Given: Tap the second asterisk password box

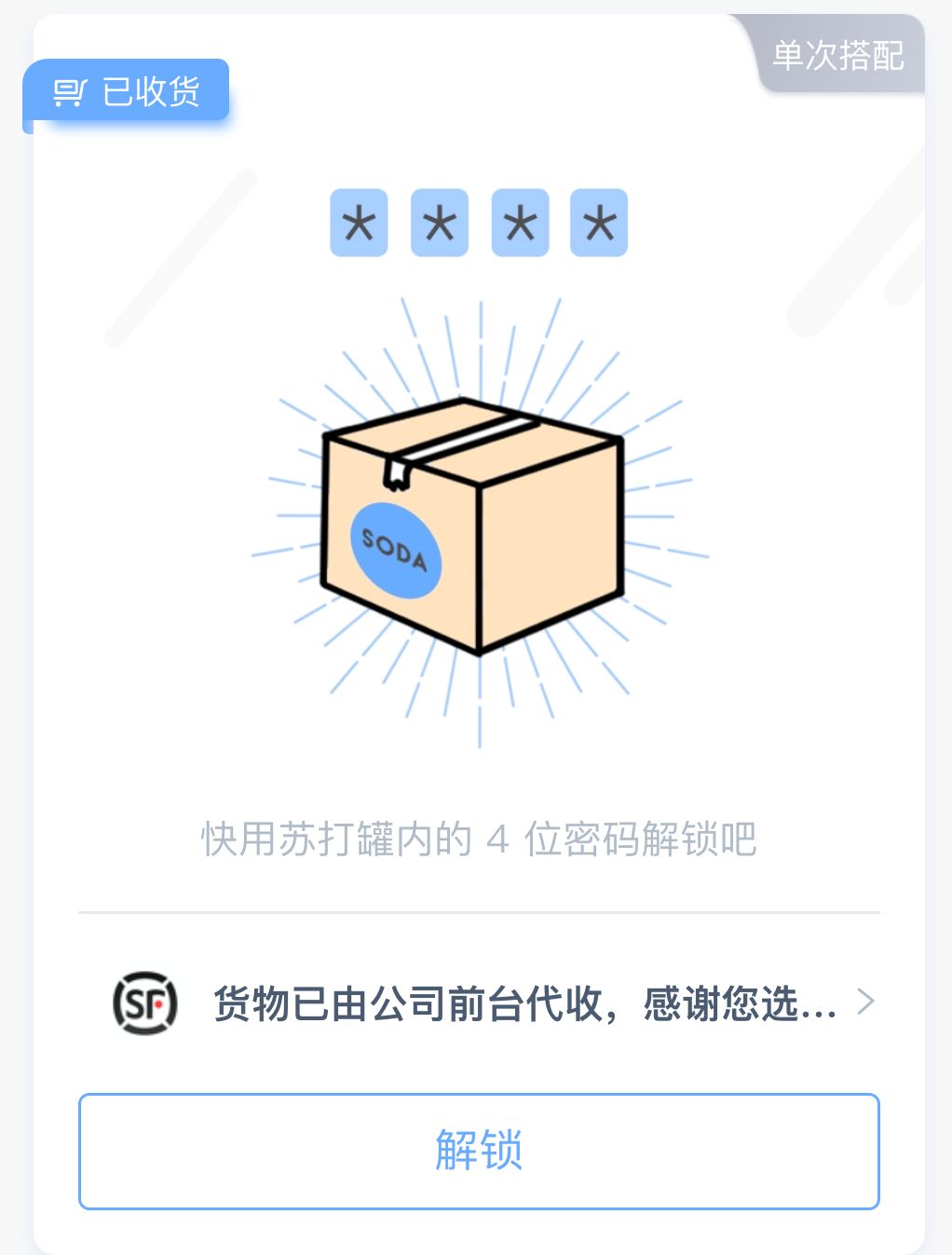Looking at the screenshot, I should click(438, 222).
